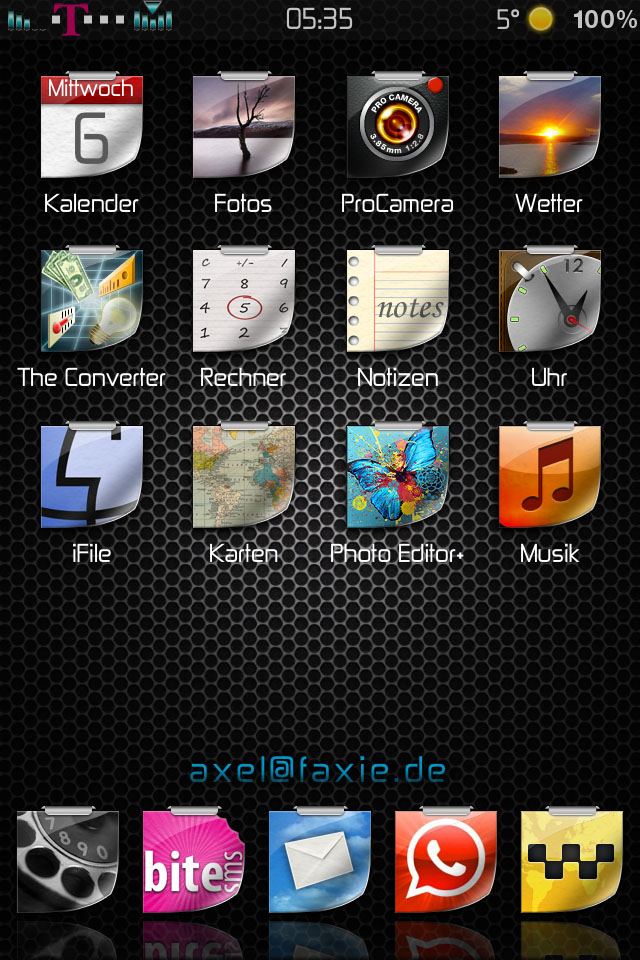
Task: Launch ProCamera
Action: point(397,128)
